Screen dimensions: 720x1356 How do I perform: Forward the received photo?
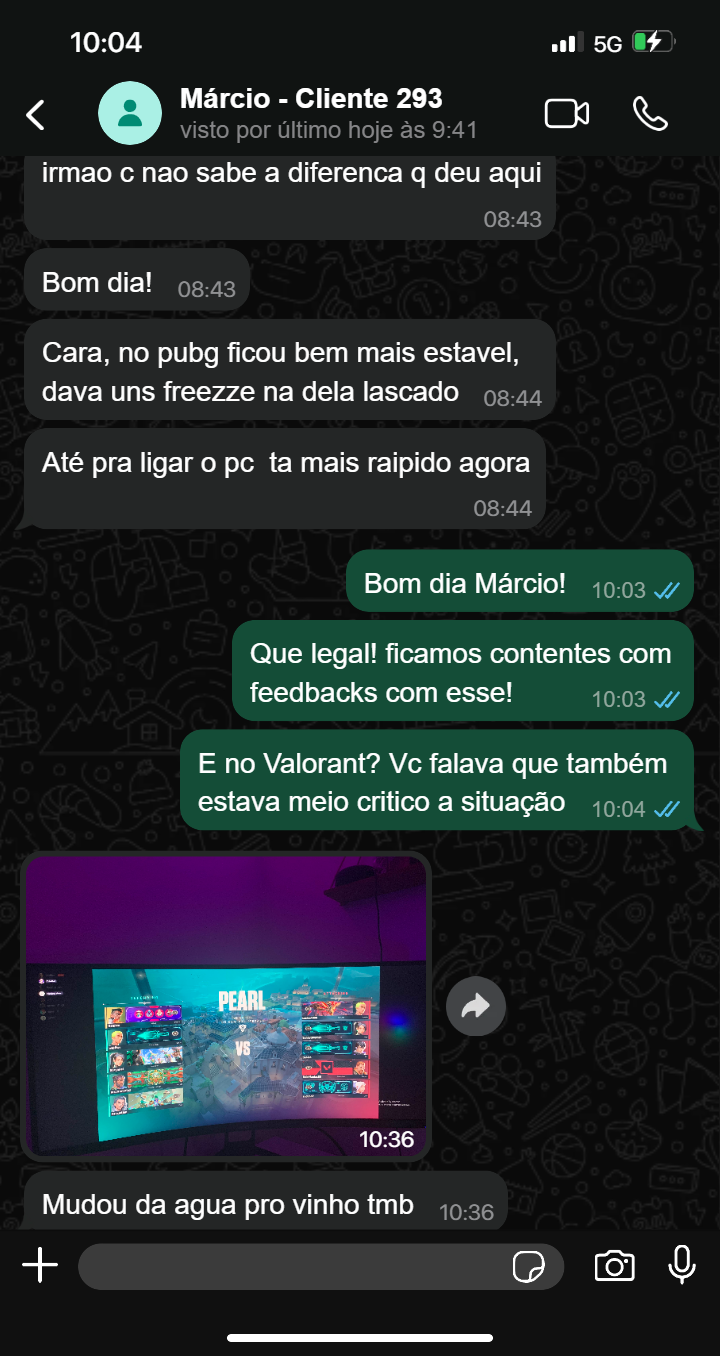click(476, 1006)
